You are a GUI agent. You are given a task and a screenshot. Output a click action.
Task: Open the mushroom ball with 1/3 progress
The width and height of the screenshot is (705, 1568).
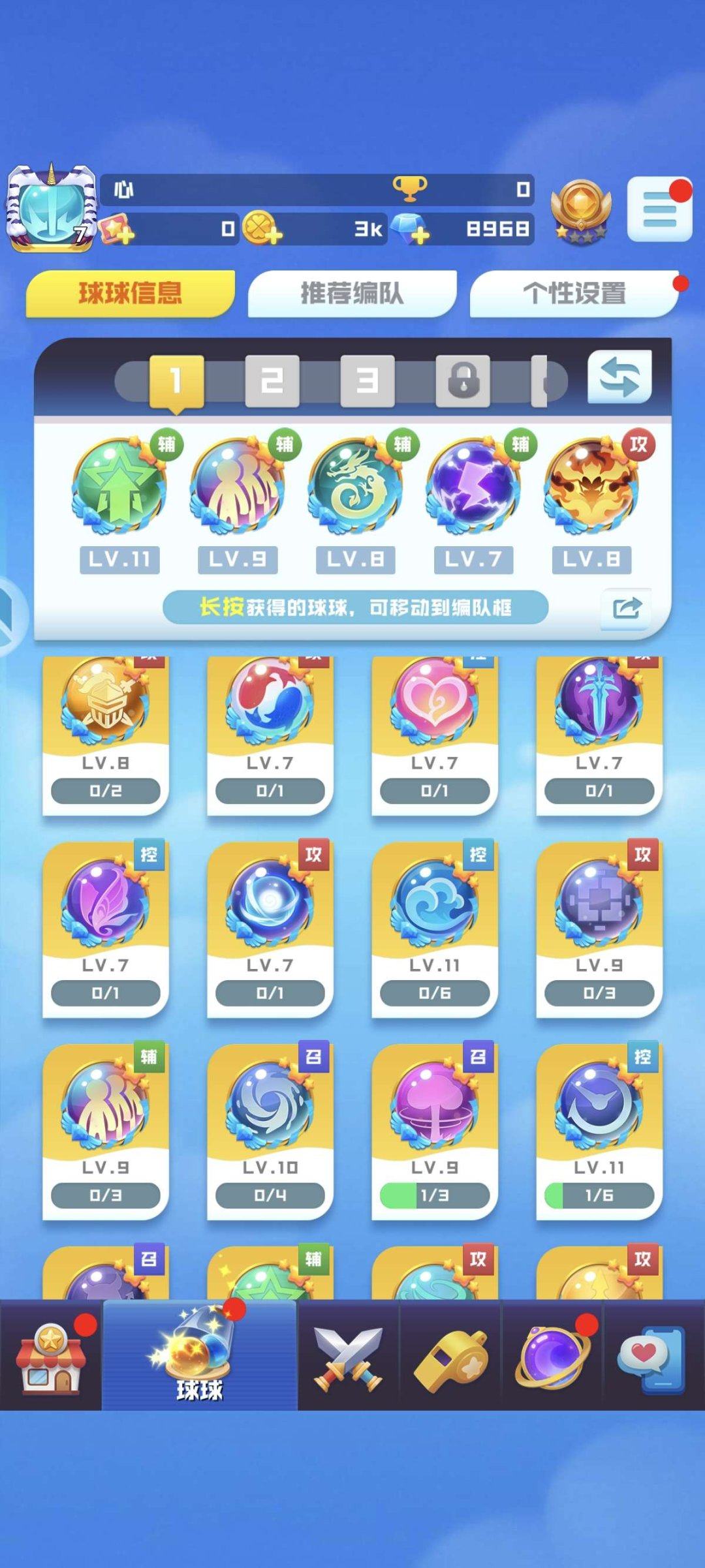(x=434, y=1132)
